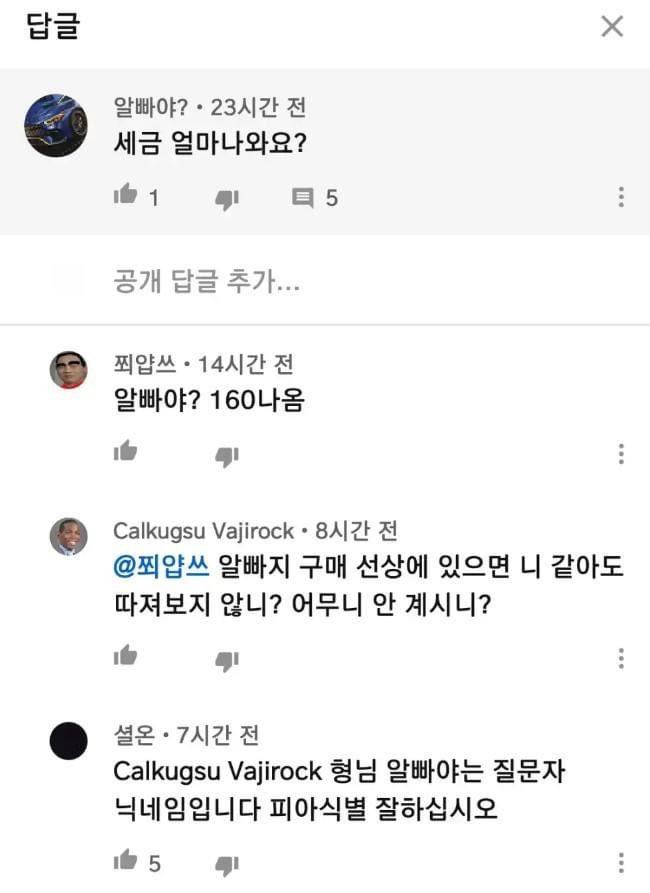Screen dimensions: 650x893
Task: View 알빠야?'s profile avatar
Action: pos(56,125)
